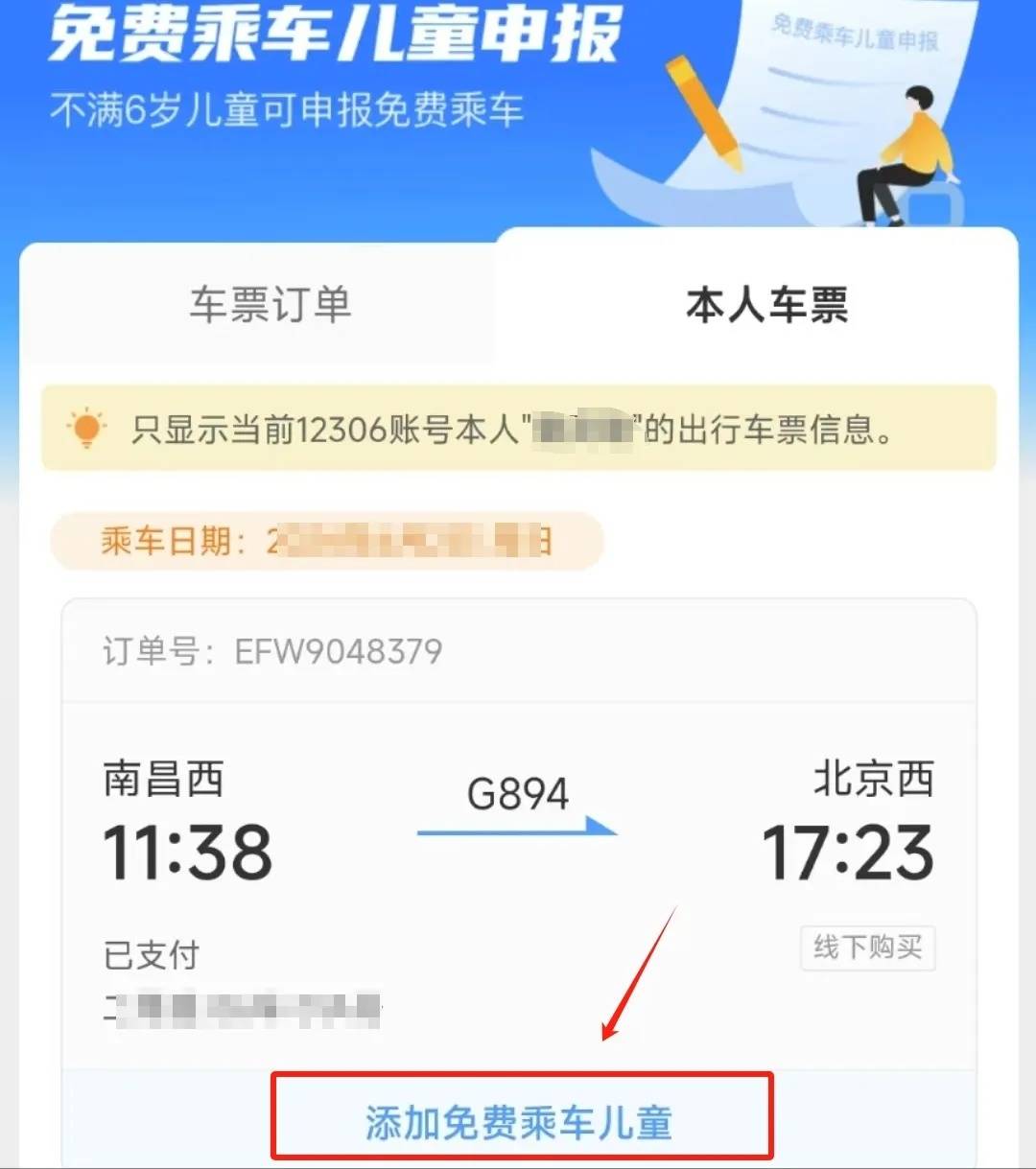Click departure station 南昌西
Screen dimensions: 1036x1169
pos(163,780)
